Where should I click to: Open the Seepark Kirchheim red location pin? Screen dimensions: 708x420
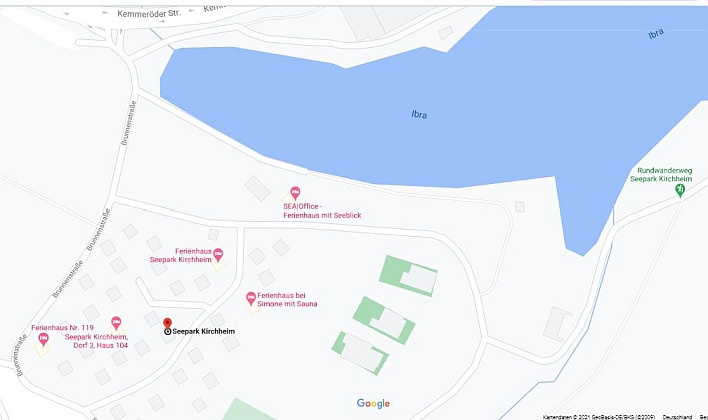tap(167, 323)
